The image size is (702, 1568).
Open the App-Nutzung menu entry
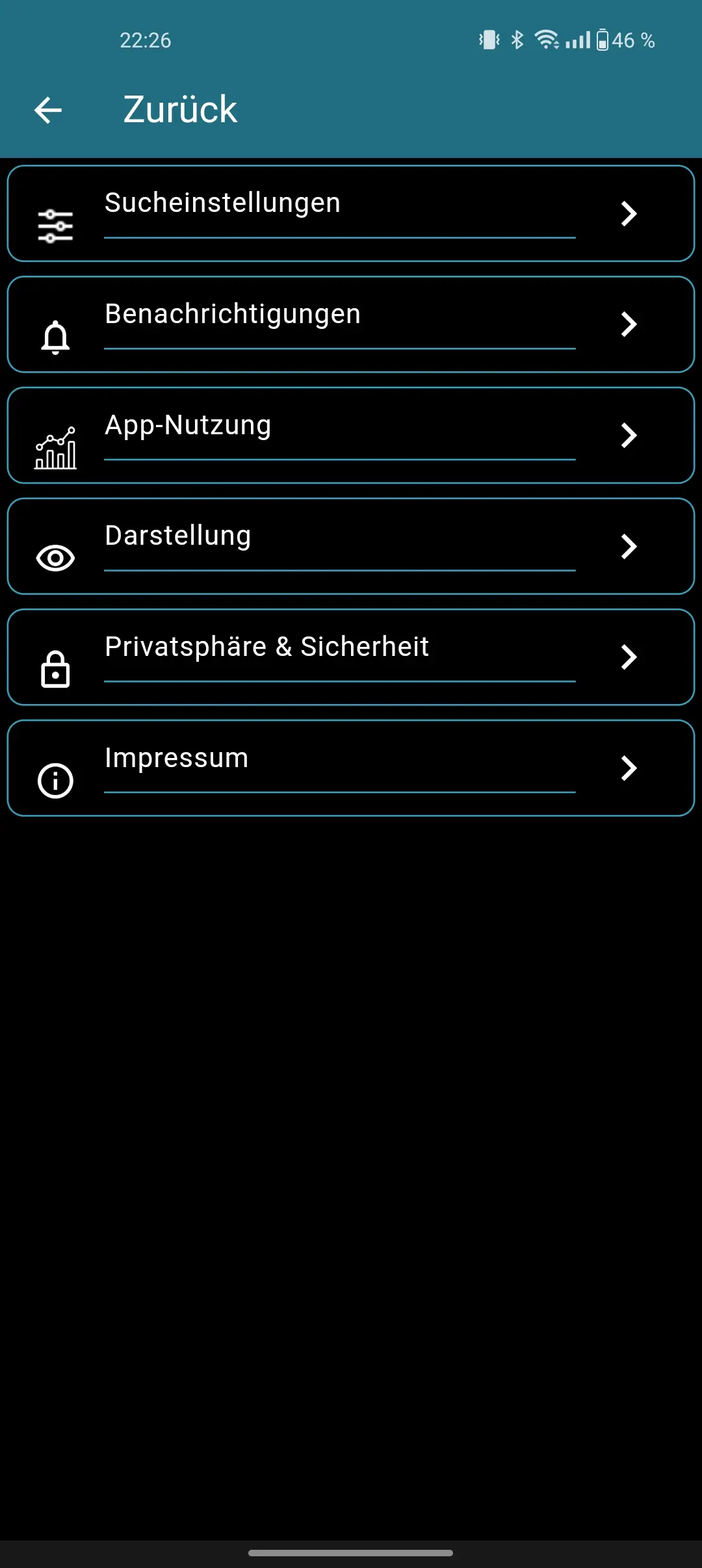(351, 435)
